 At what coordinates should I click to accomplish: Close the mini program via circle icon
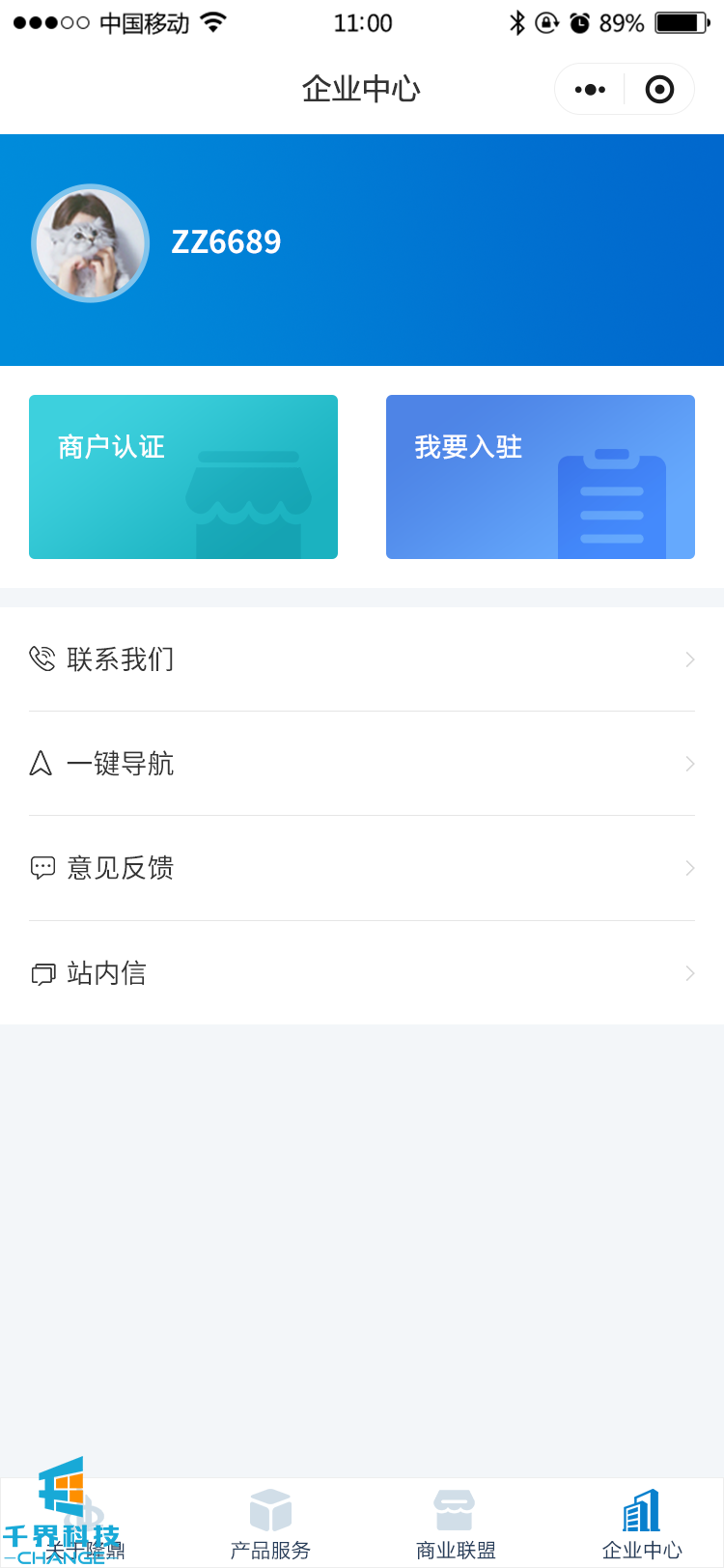coord(659,90)
